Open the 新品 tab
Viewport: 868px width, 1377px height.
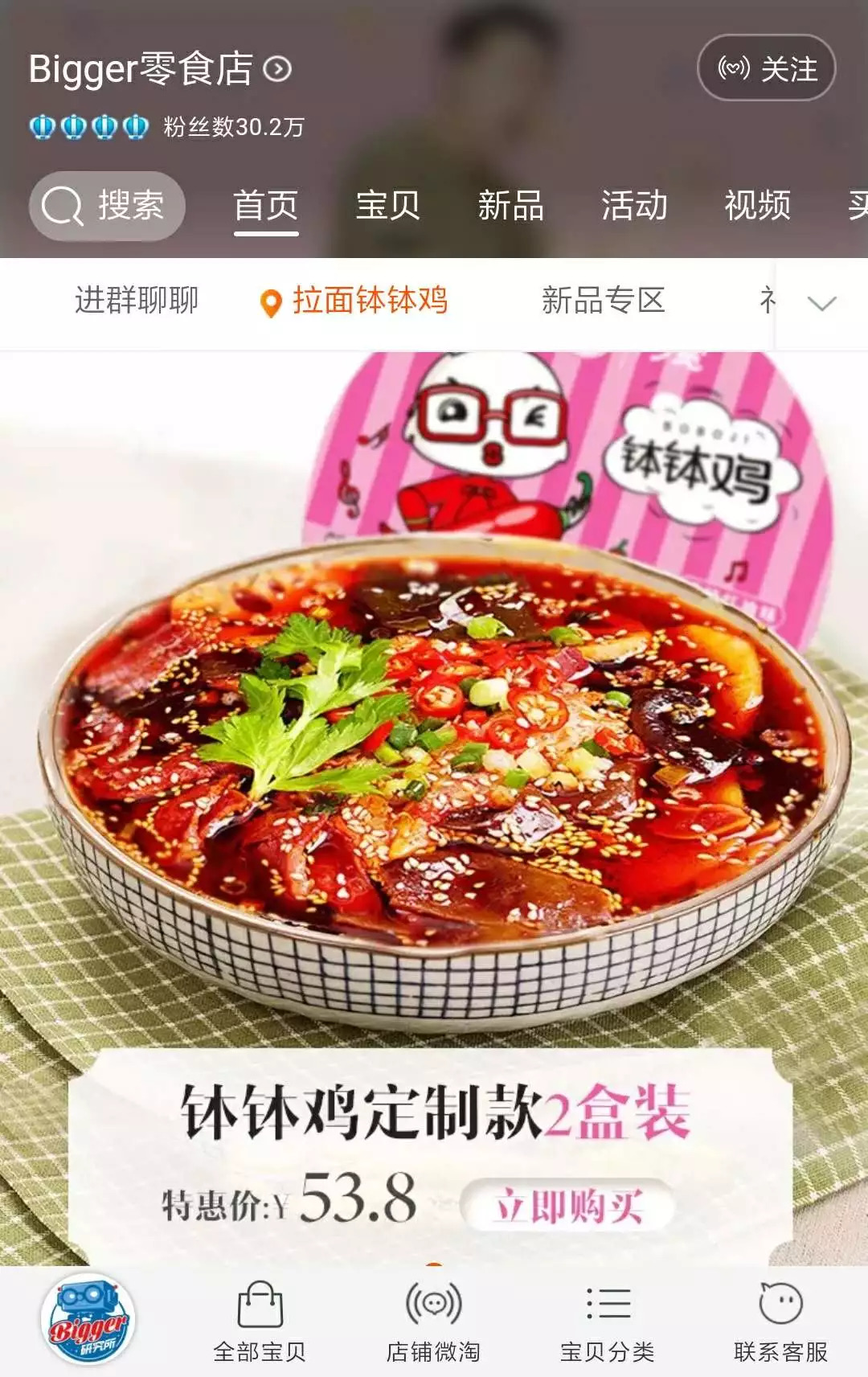[511, 206]
